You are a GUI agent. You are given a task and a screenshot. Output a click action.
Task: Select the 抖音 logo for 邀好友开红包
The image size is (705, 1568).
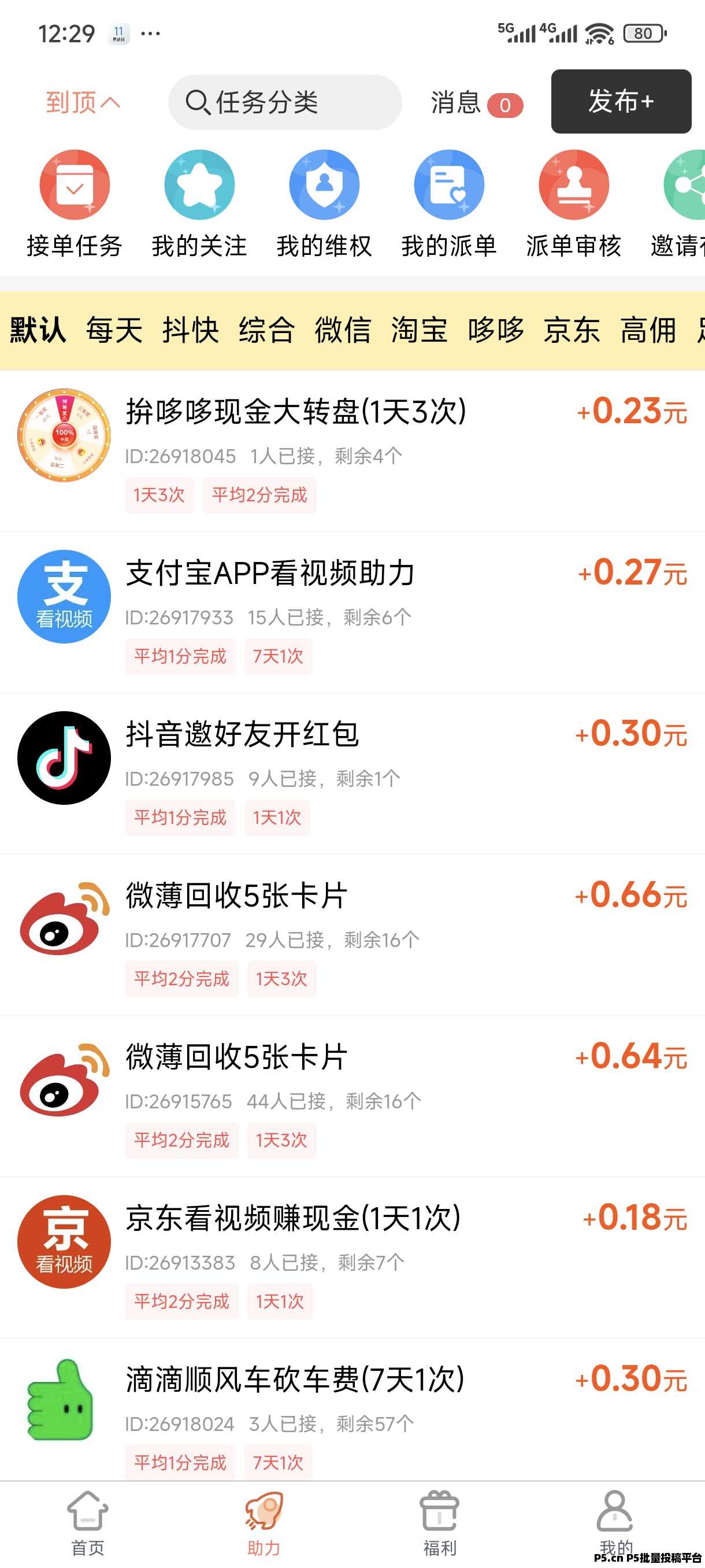click(x=64, y=758)
